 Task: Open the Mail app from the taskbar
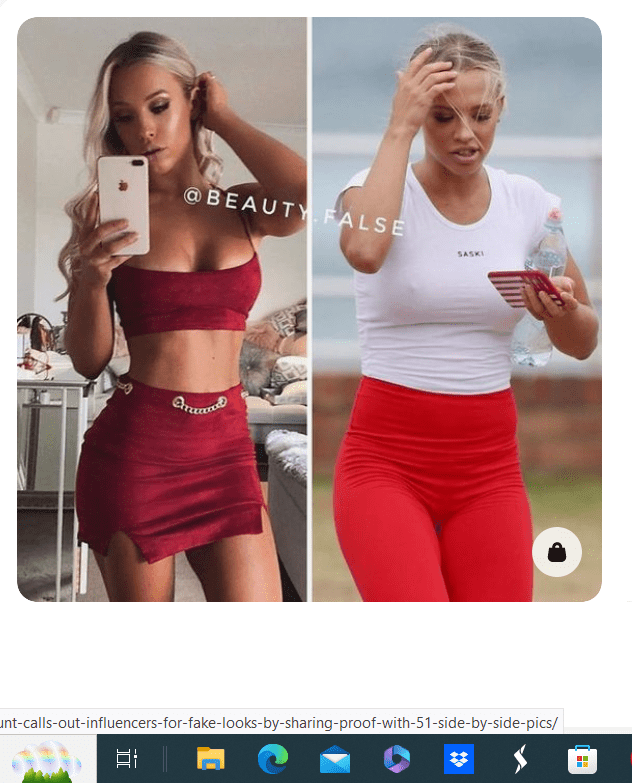[x=335, y=759]
